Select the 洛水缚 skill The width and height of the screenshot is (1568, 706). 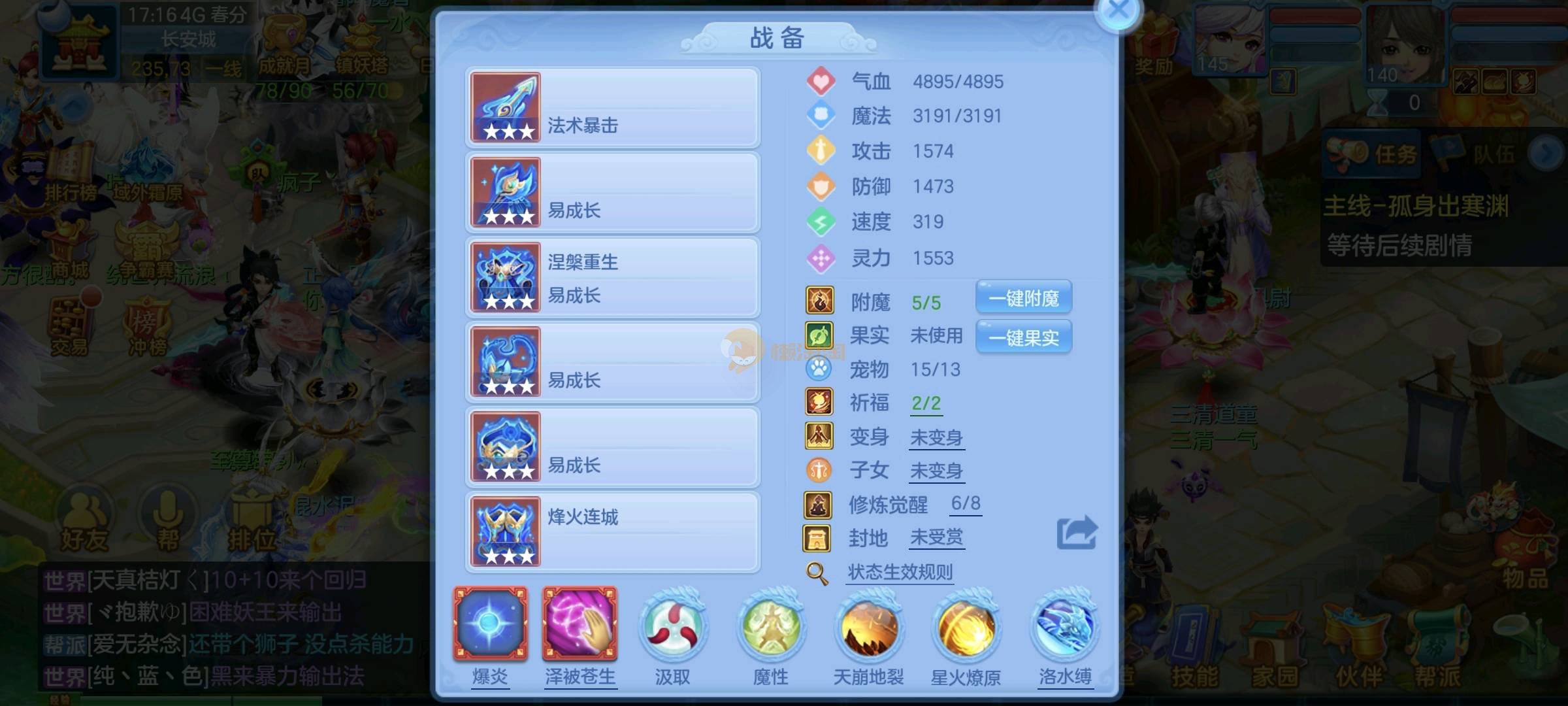click(1065, 628)
